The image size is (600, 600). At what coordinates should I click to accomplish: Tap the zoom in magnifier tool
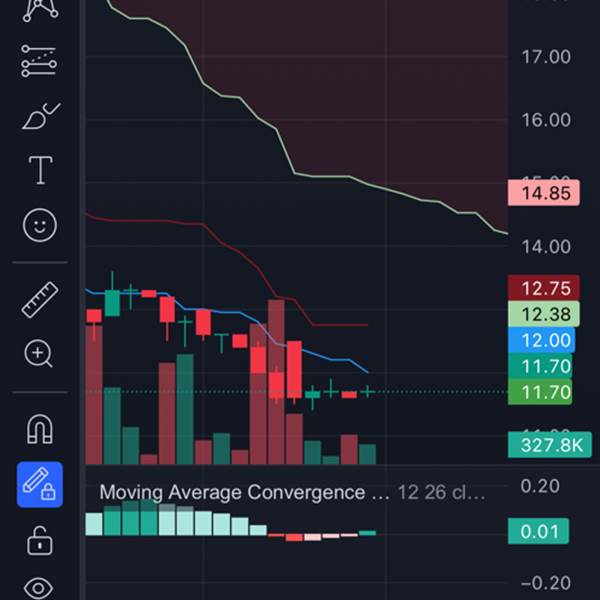pyautogui.click(x=39, y=353)
